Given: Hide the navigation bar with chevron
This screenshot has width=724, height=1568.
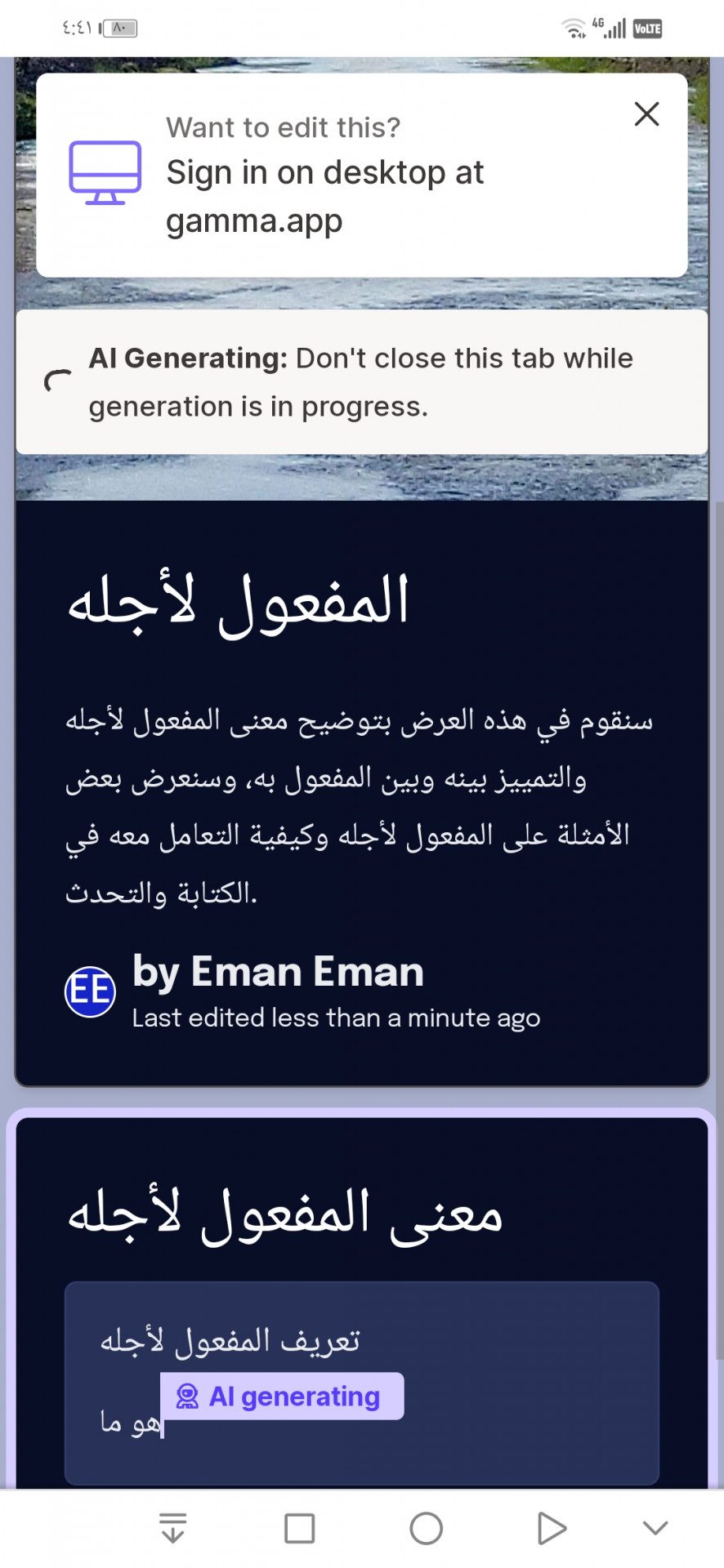Looking at the screenshot, I should point(655,1528).
